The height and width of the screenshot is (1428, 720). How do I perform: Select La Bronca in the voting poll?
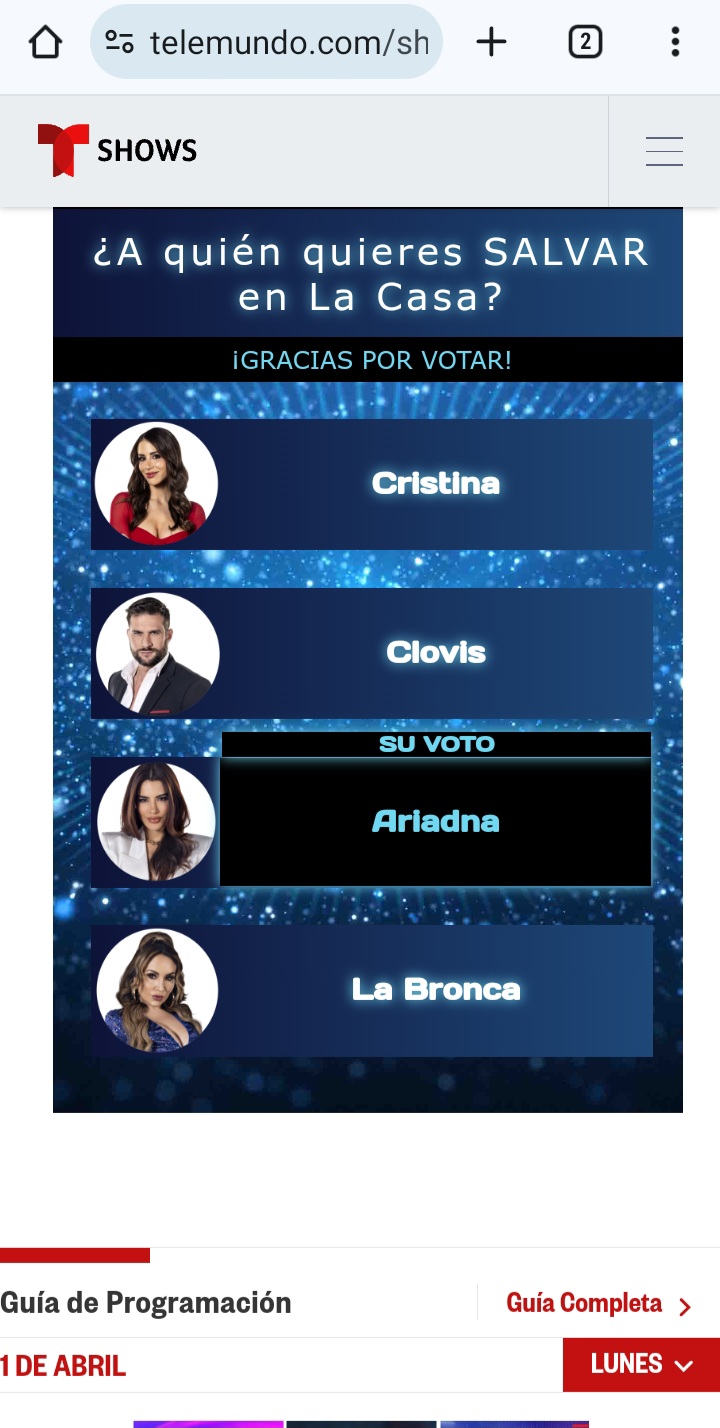372,990
